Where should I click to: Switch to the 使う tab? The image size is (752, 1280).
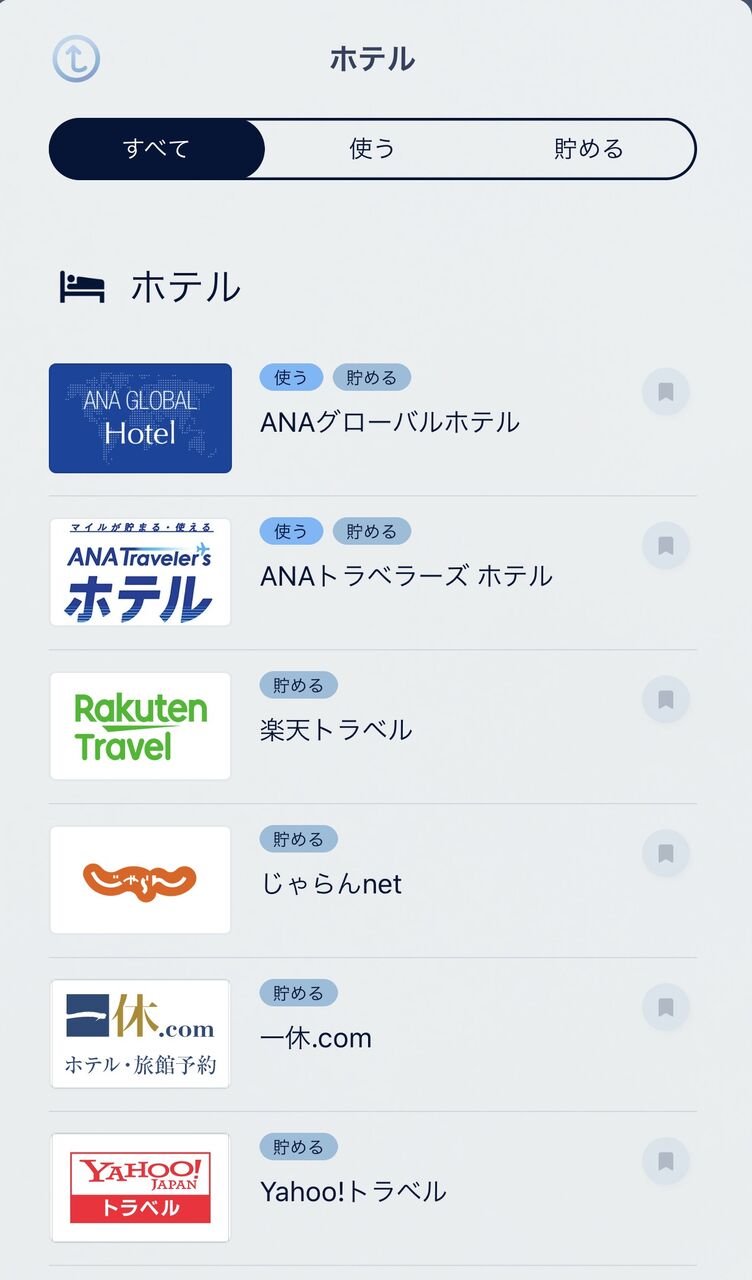(x=373, y=148)
